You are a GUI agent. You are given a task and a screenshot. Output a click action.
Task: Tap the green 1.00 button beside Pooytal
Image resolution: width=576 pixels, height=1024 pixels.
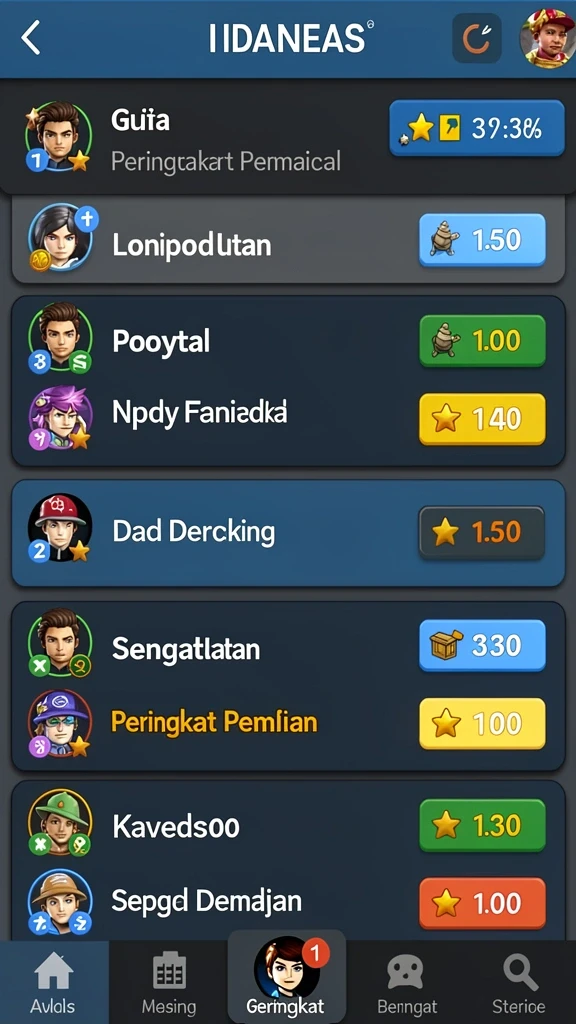482,341
